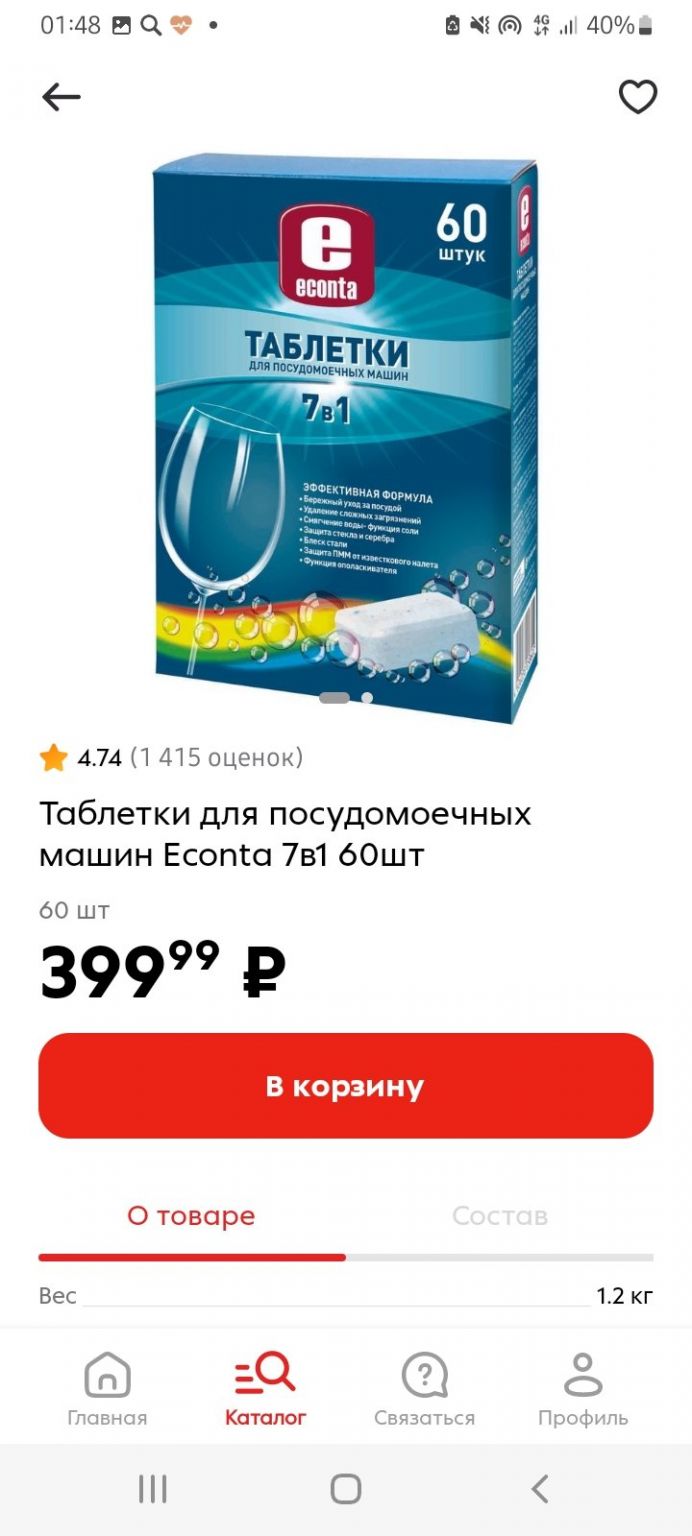The image size is (692, 1536).
Task: Select the О товаре tab
Action: click(x=191, y=1216)
